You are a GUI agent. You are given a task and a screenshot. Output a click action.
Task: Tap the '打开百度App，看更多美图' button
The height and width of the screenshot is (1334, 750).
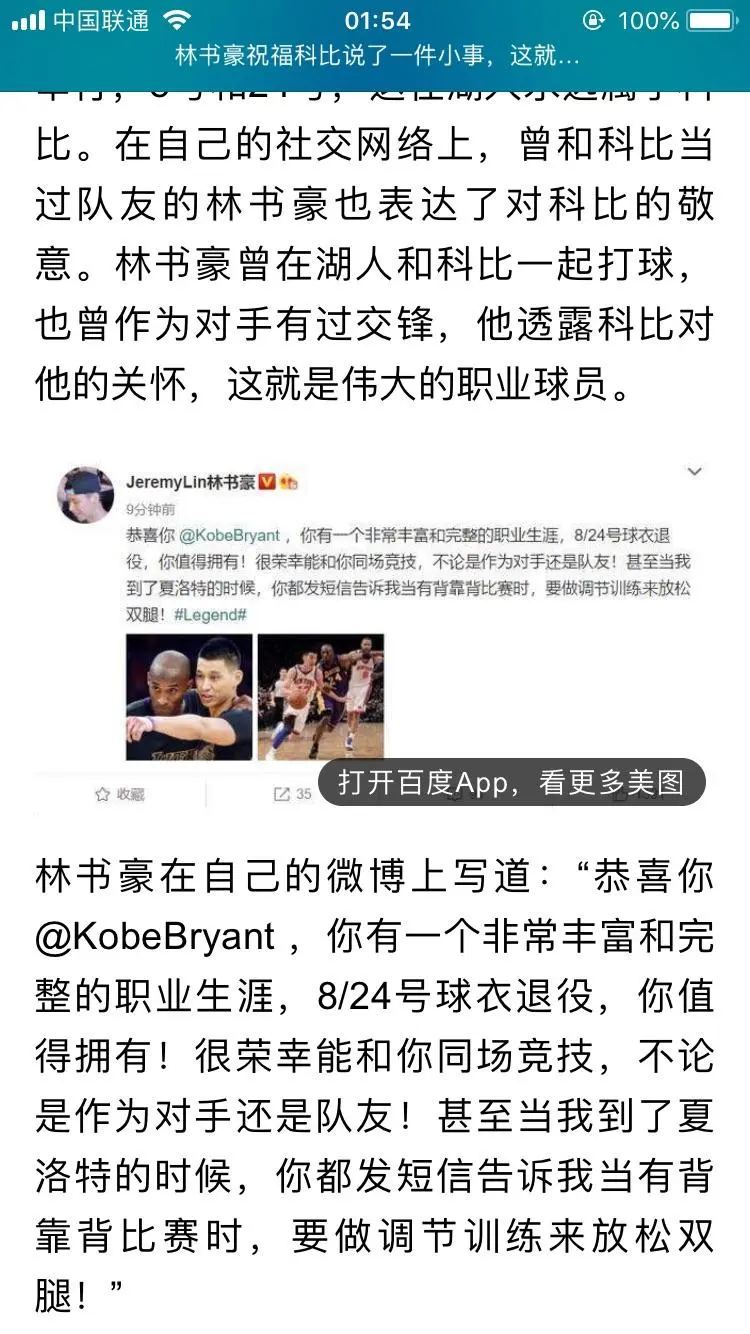coord(511,782)
